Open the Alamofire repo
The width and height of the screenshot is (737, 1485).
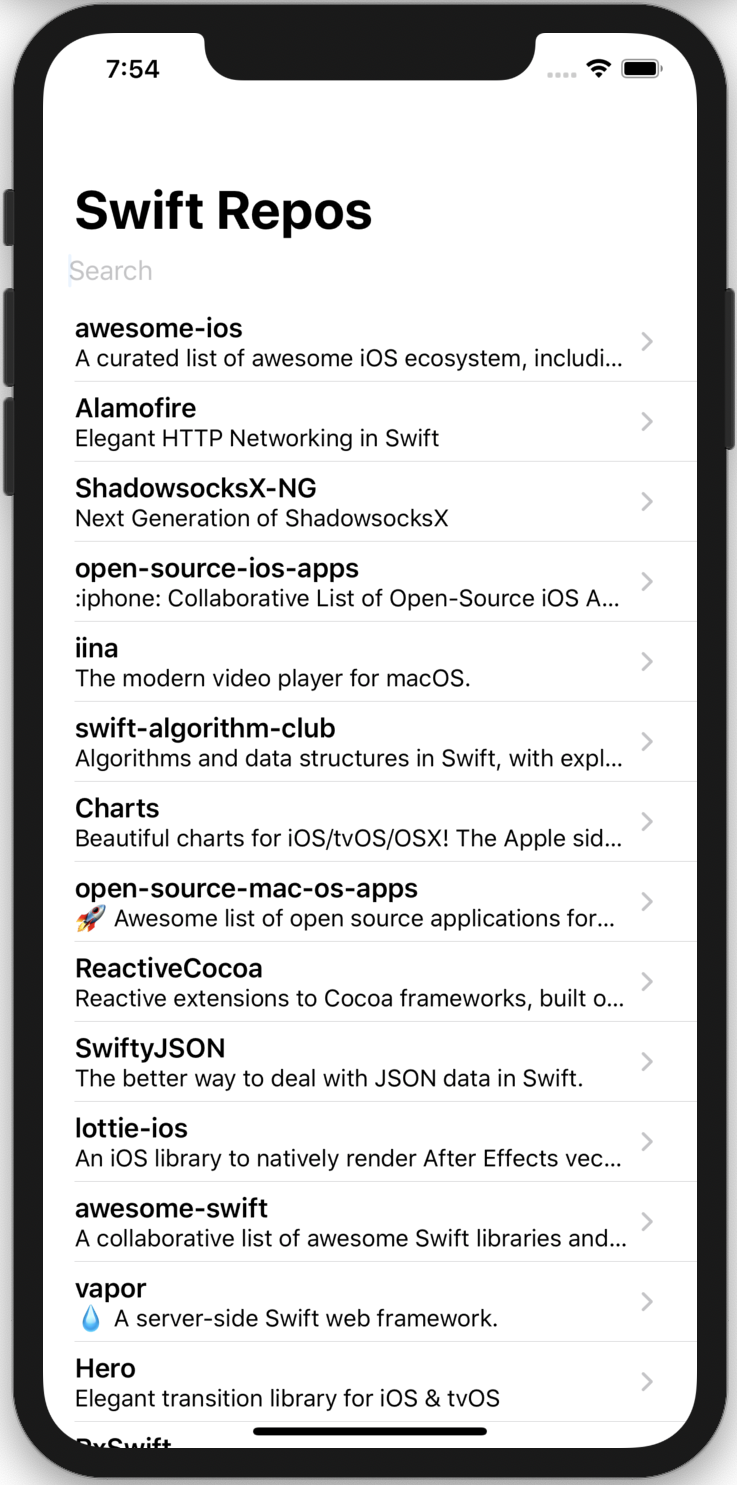click(350, 422)
